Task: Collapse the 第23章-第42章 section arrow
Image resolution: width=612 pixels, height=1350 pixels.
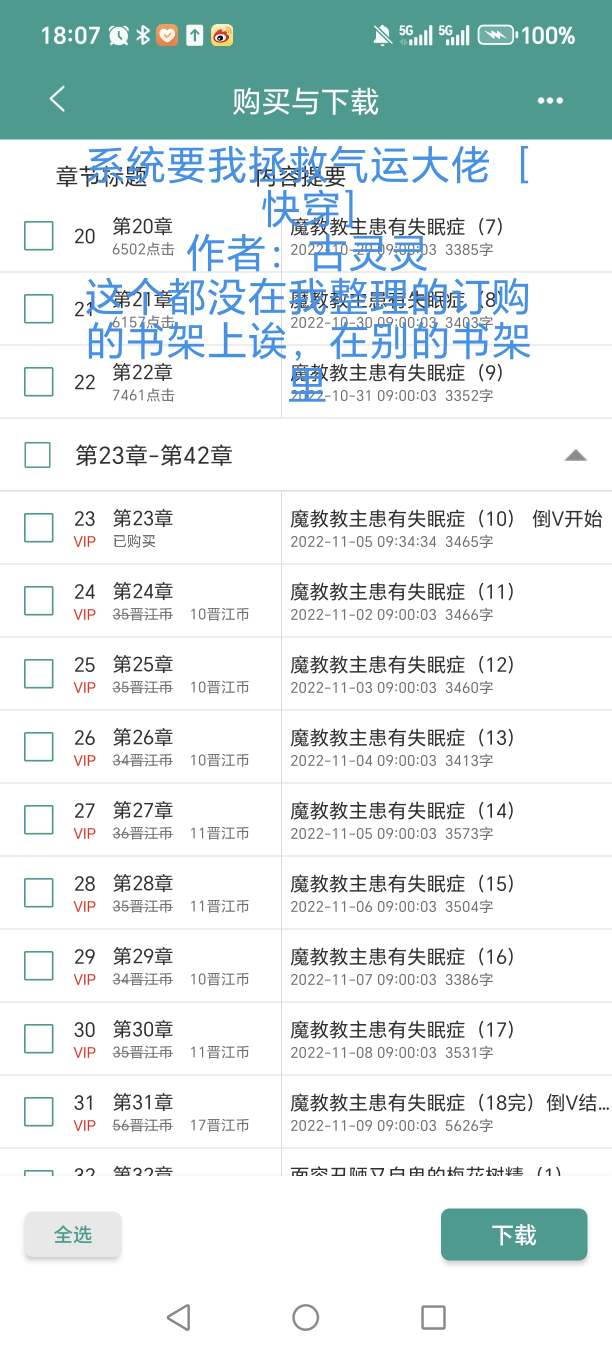Action: tap(575, 455)
